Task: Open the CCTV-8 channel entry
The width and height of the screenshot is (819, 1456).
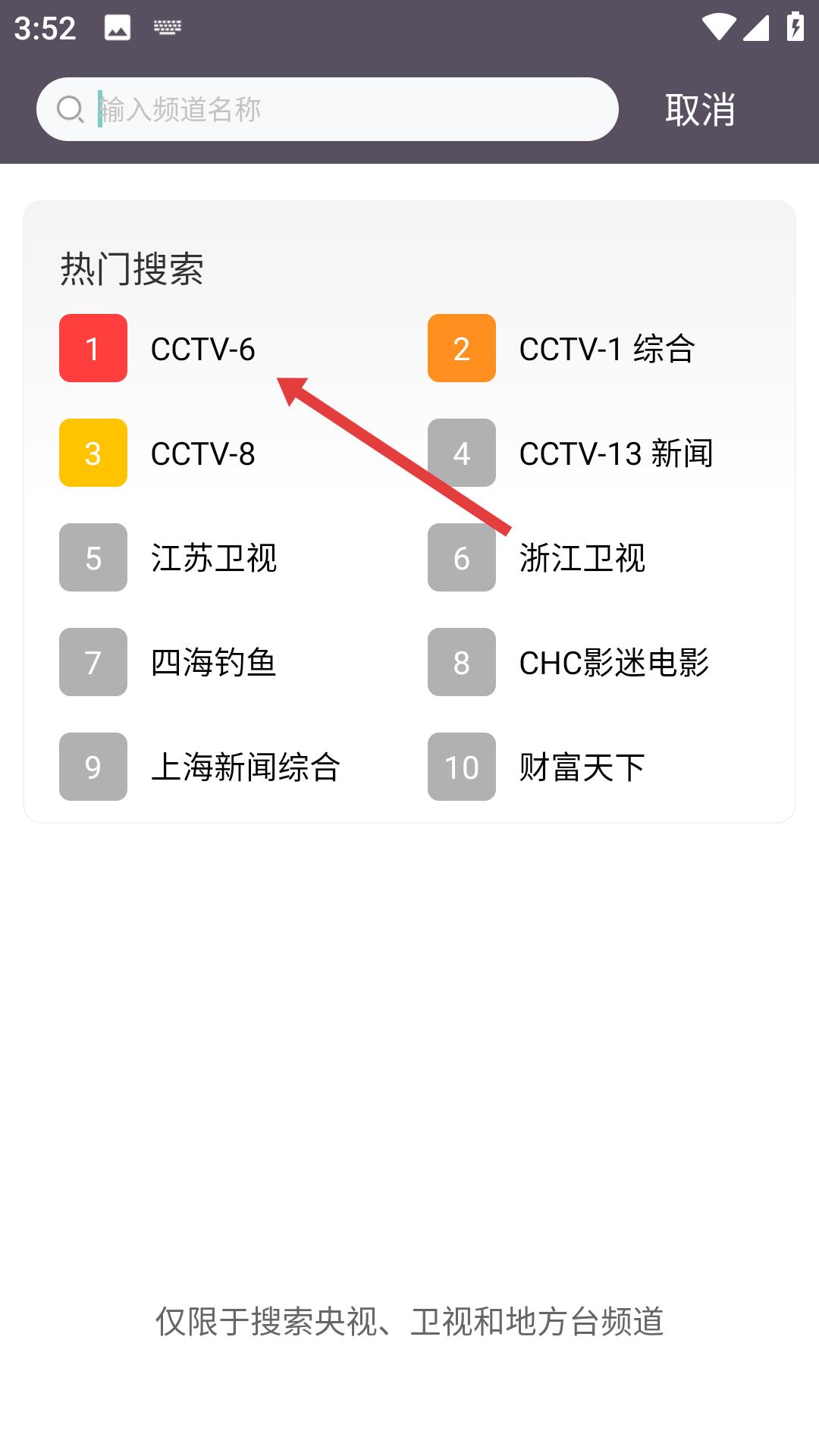Action: (202, 453)
